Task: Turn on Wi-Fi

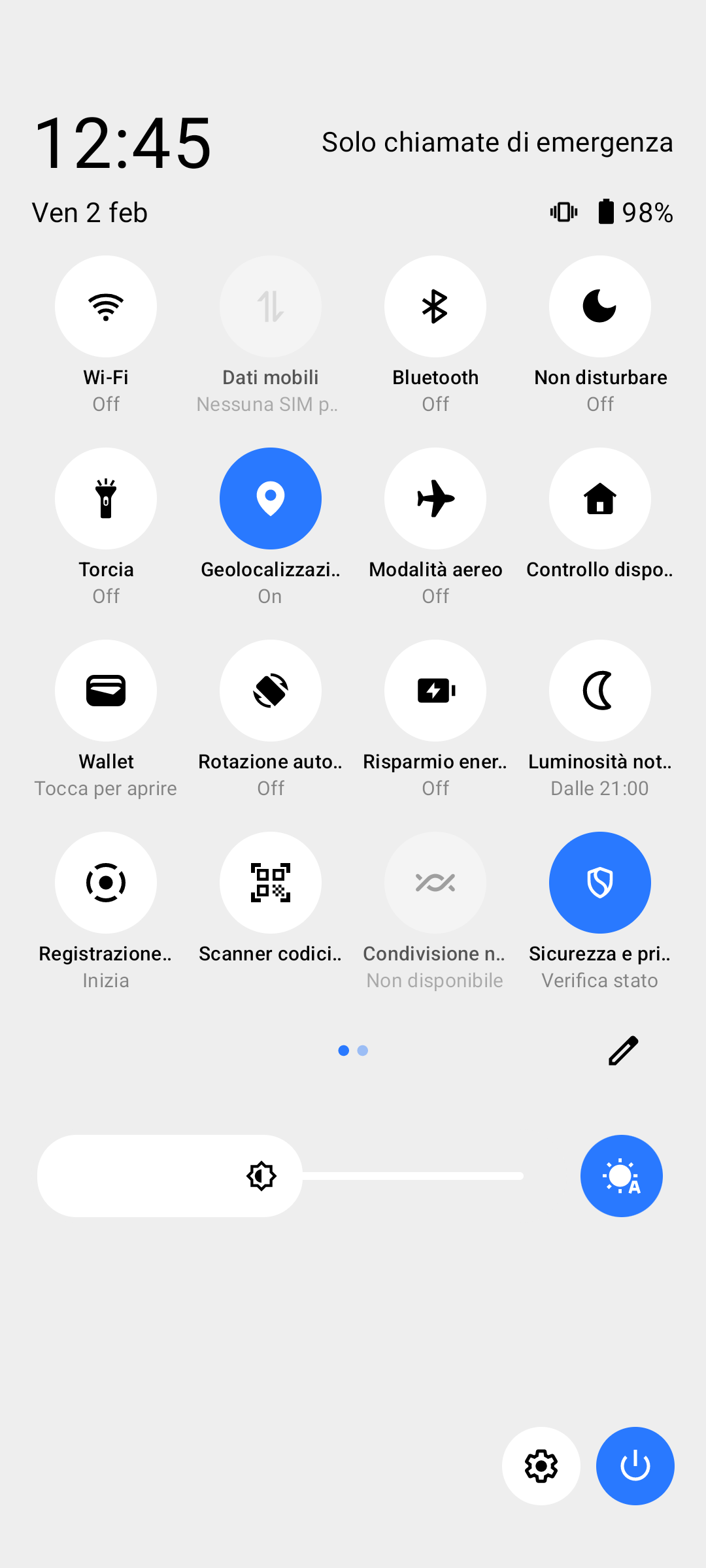Action: [x=106, y=306]
